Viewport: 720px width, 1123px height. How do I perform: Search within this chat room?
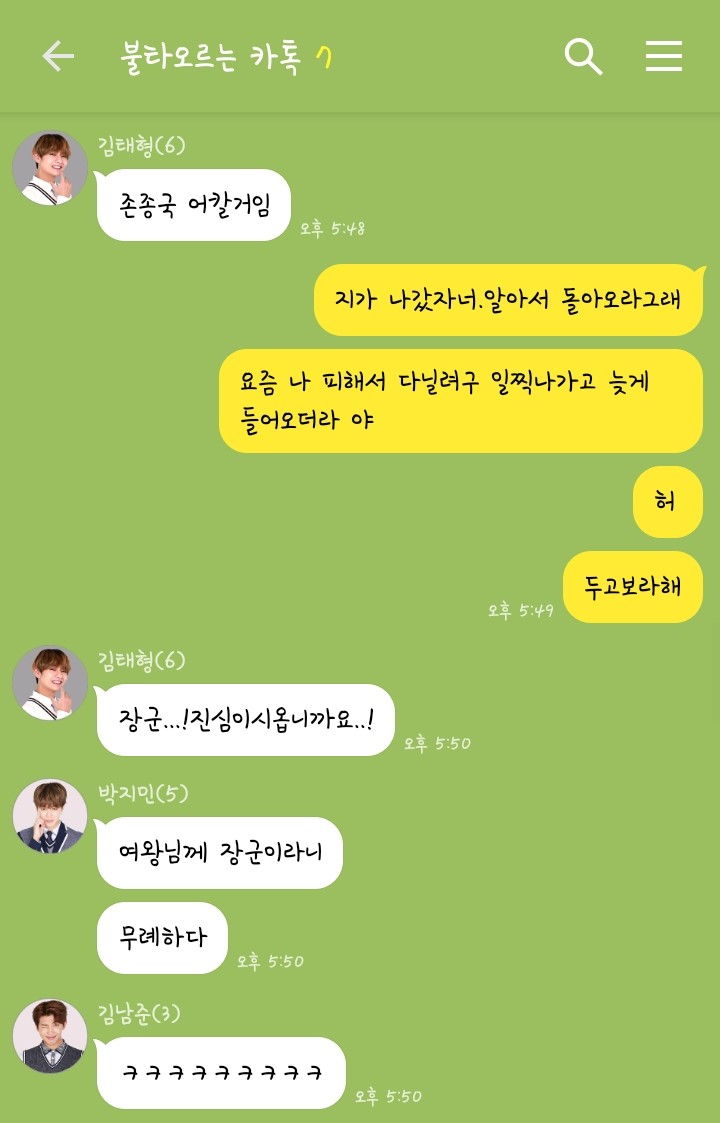pyautogui.click(x=583, y=56)
